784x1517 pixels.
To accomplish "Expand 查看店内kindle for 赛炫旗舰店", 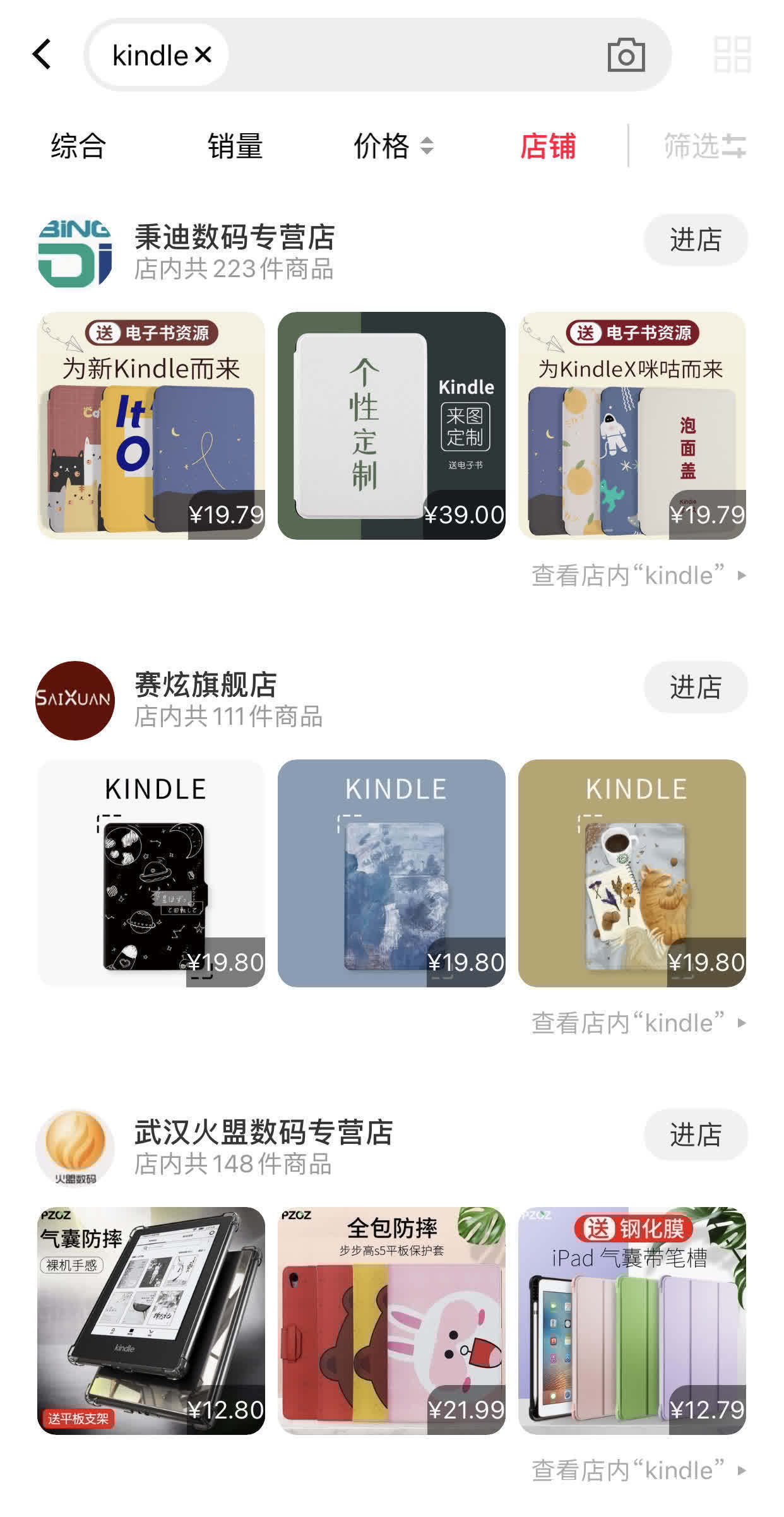I will [631, 1023].
